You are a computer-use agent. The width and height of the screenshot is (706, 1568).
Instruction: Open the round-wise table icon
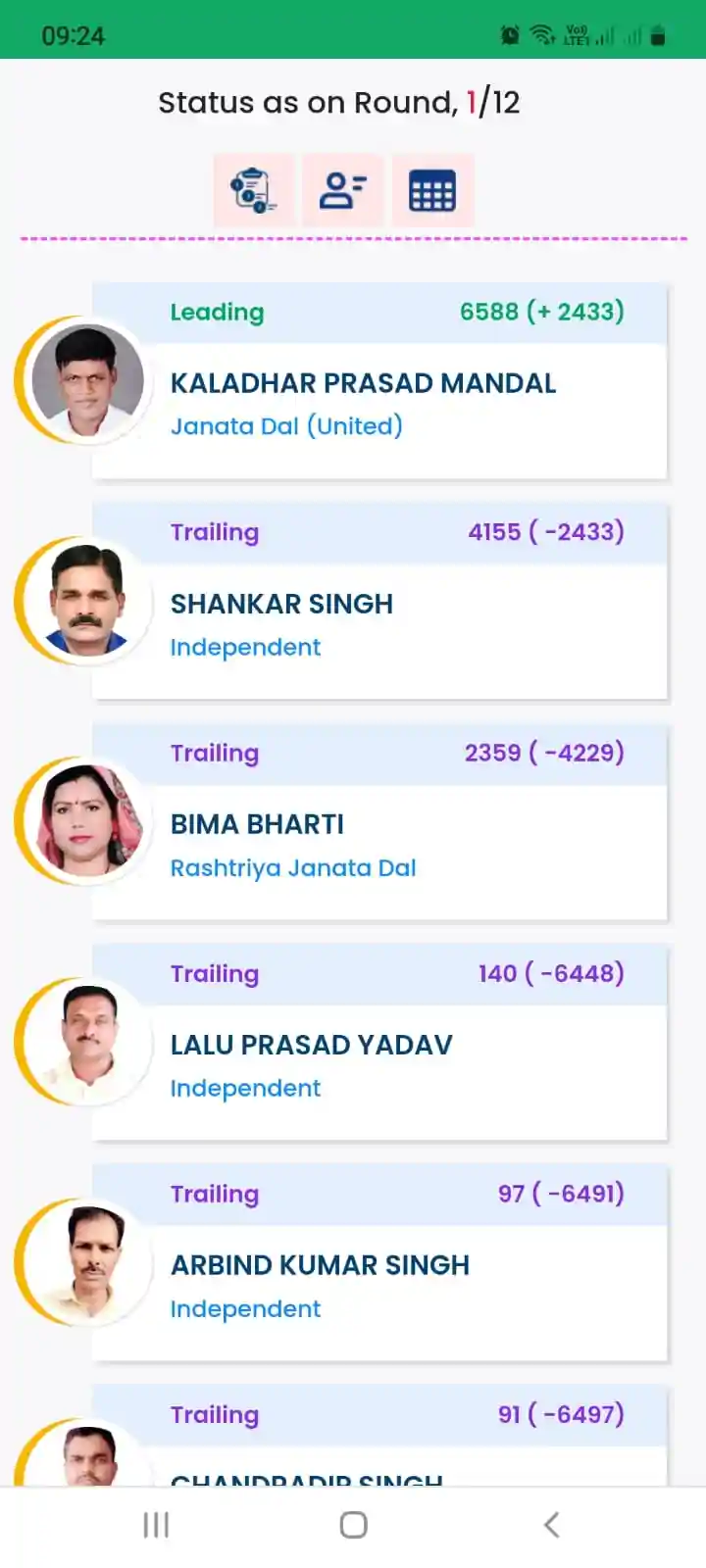pos(431,190)
